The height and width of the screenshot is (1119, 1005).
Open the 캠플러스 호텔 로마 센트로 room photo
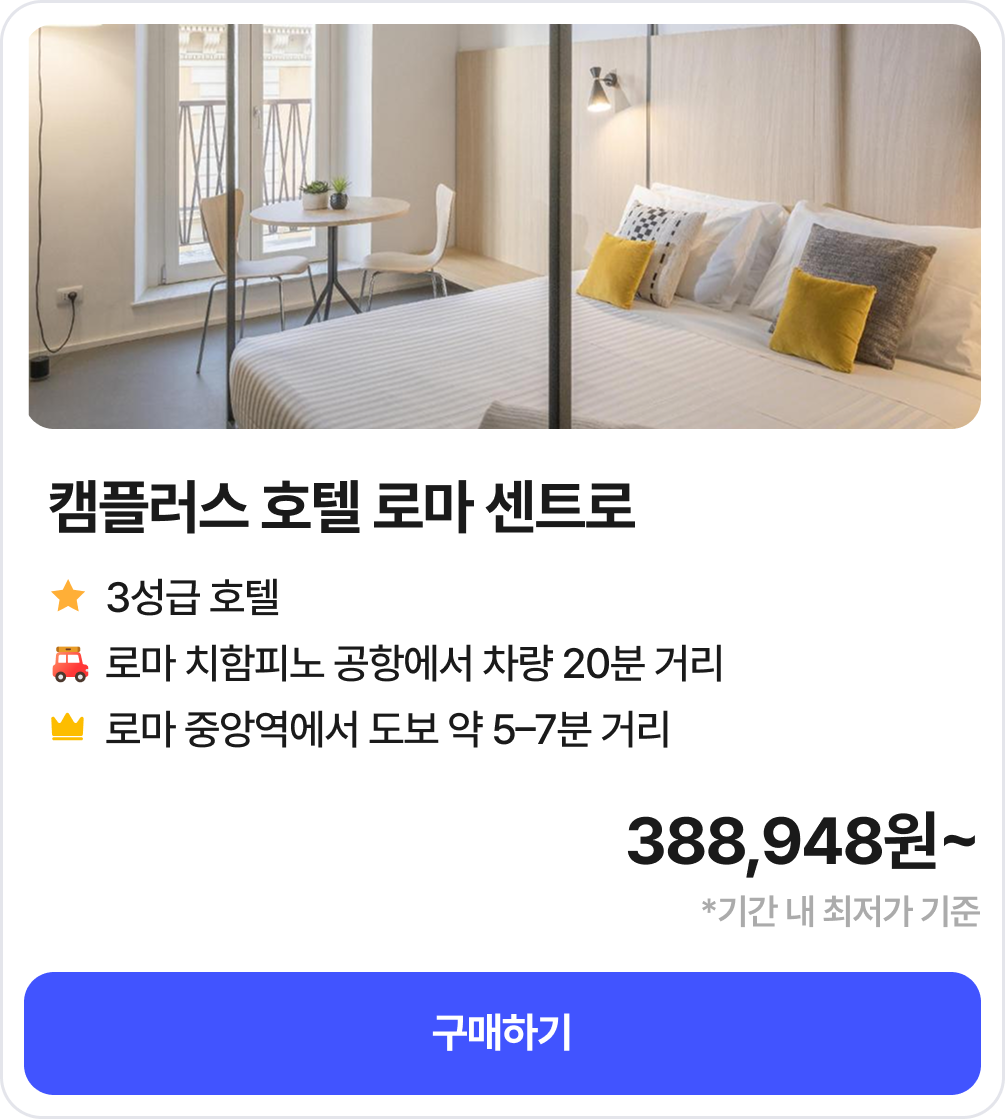[504, 227]
